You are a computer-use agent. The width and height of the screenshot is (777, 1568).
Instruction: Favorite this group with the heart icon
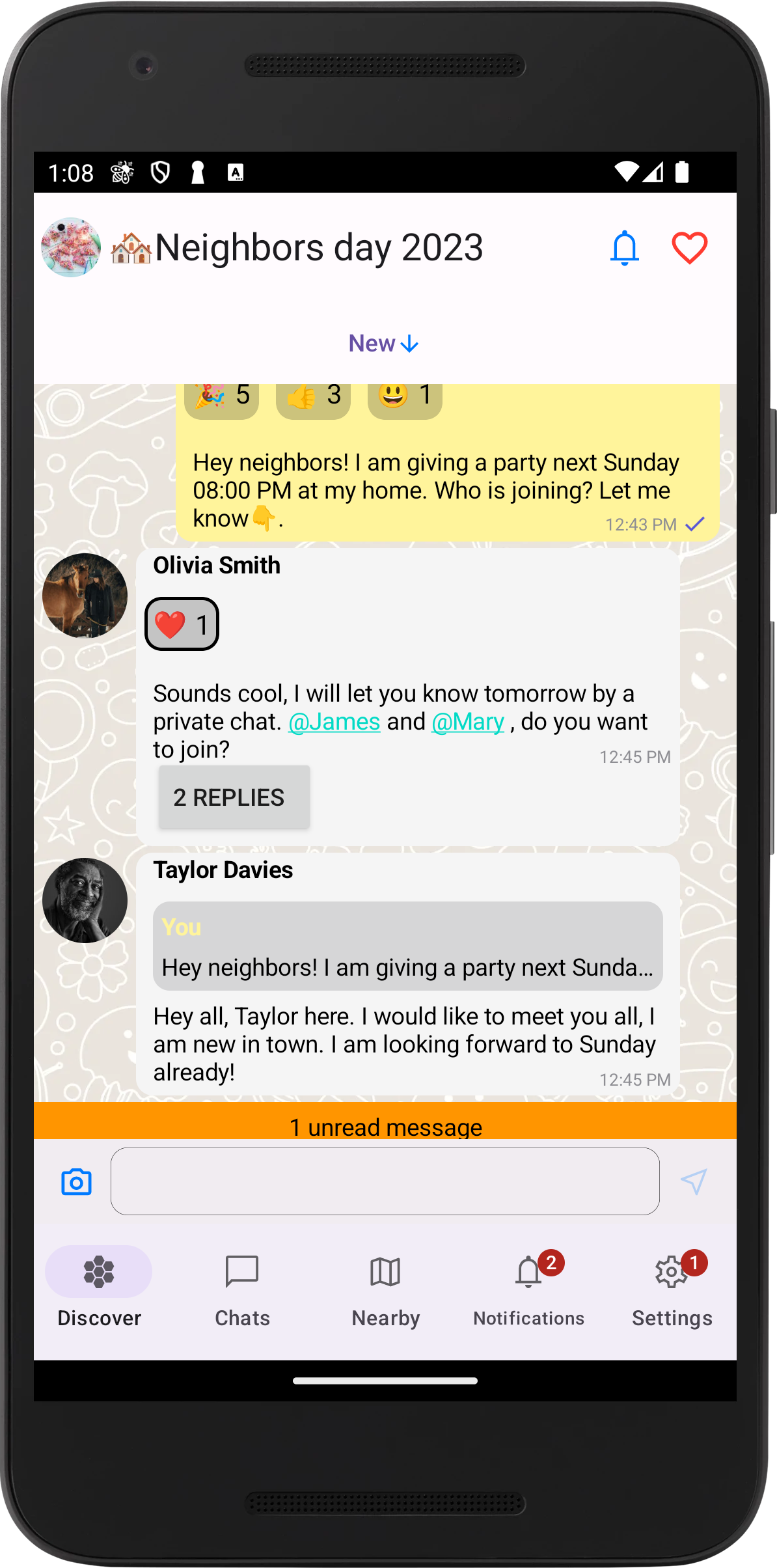point(689,248)
